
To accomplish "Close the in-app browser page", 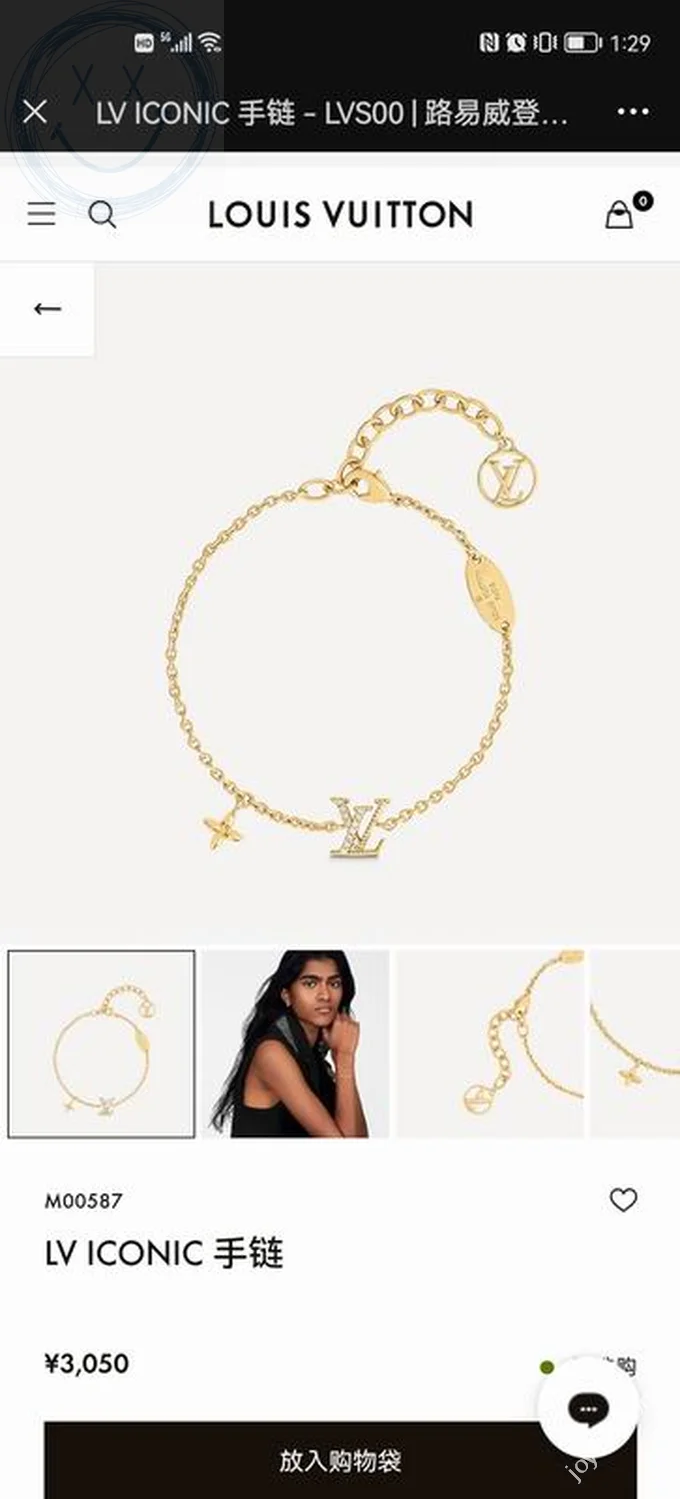I will (35, 112).
